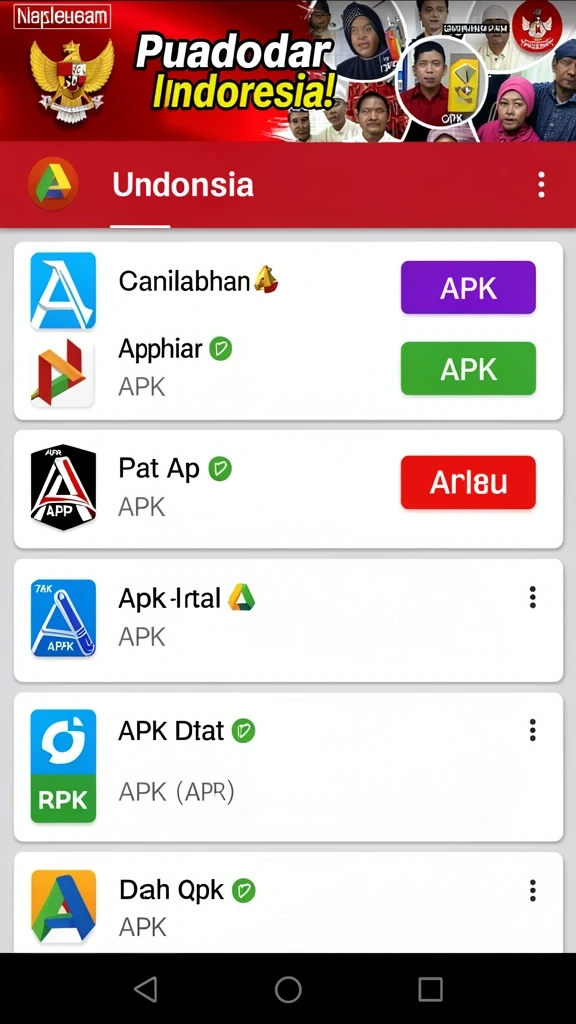Screen dimensions: 576x1024
Task: Open the overflow menu in Undonsia bar
Action: point(541,185)
